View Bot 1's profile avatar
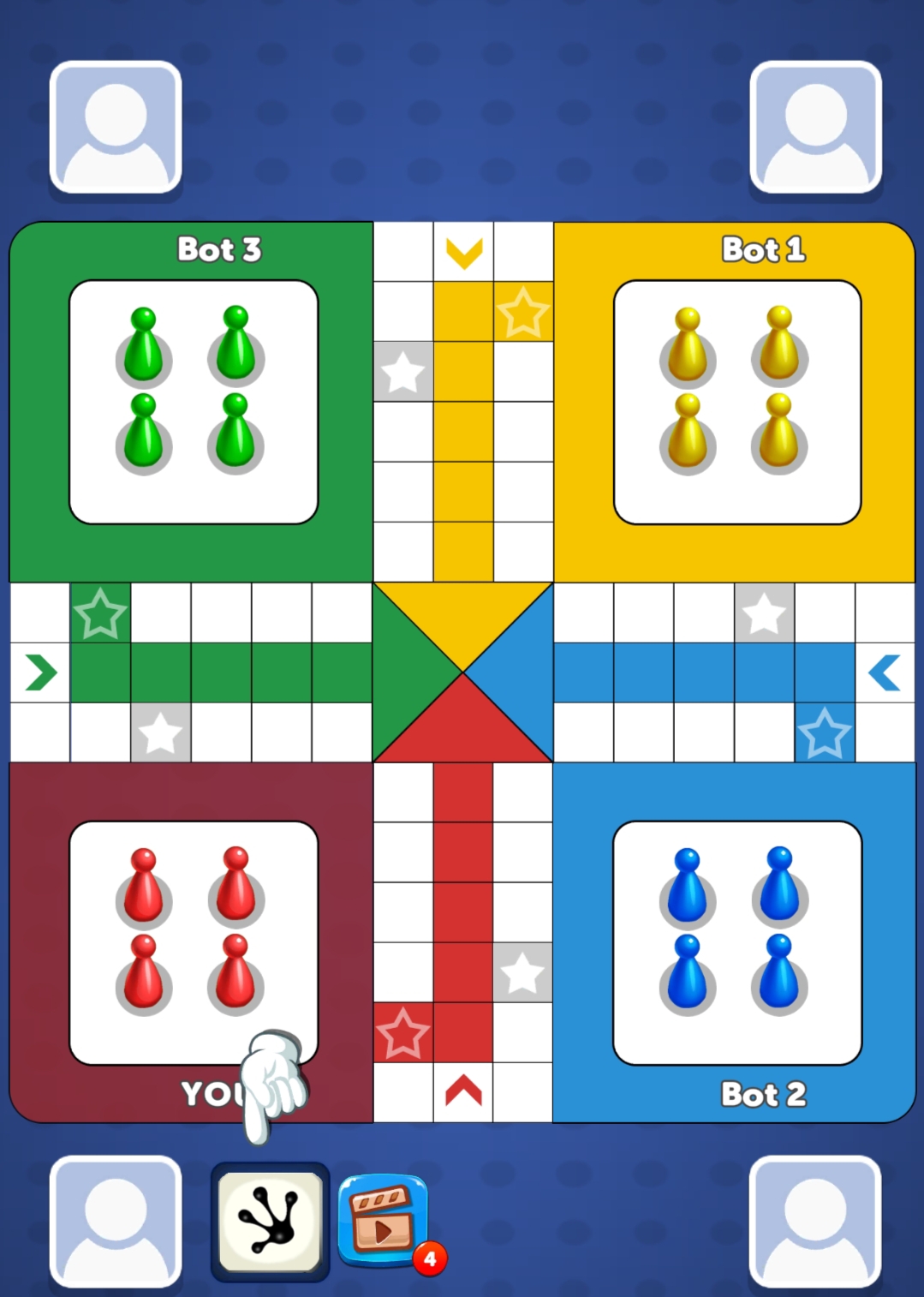Image resolution: width=924 pixels, height=1297 pixels. tap(815, 127)
